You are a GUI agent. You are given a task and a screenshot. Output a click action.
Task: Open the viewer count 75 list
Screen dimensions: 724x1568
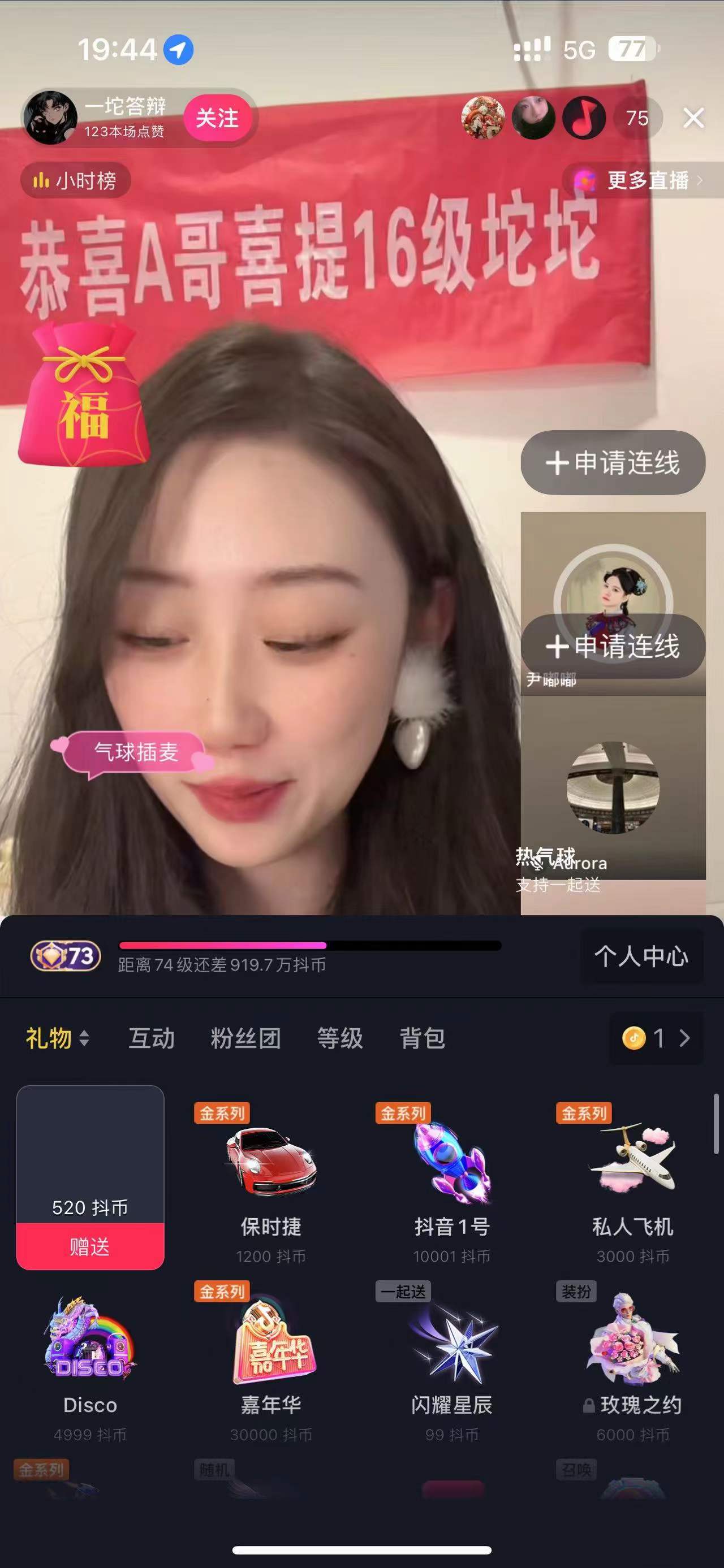[x=637, y=118]
